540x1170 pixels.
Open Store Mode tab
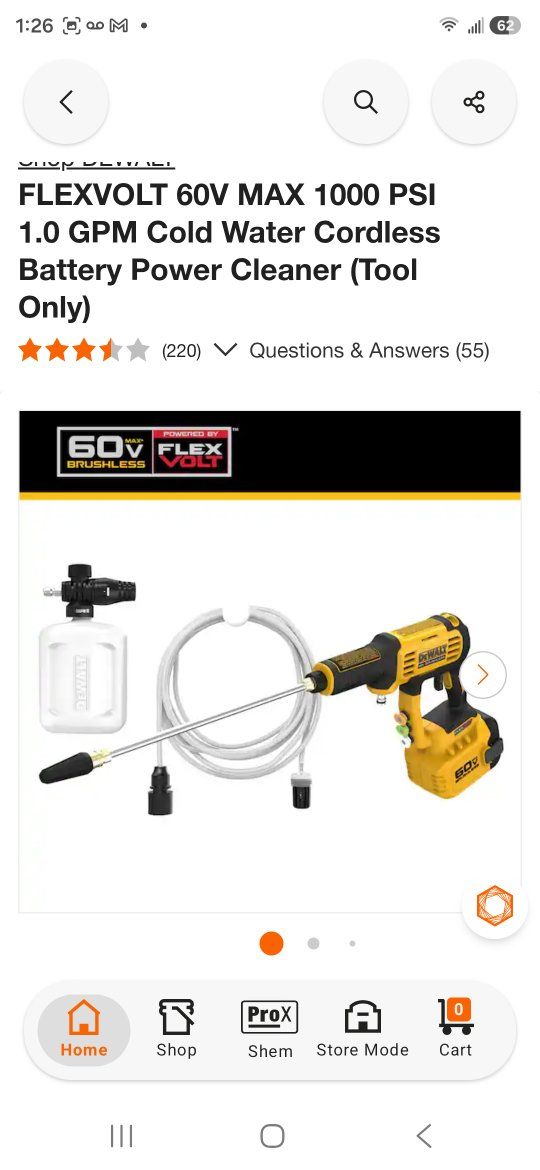(362, 1029)
